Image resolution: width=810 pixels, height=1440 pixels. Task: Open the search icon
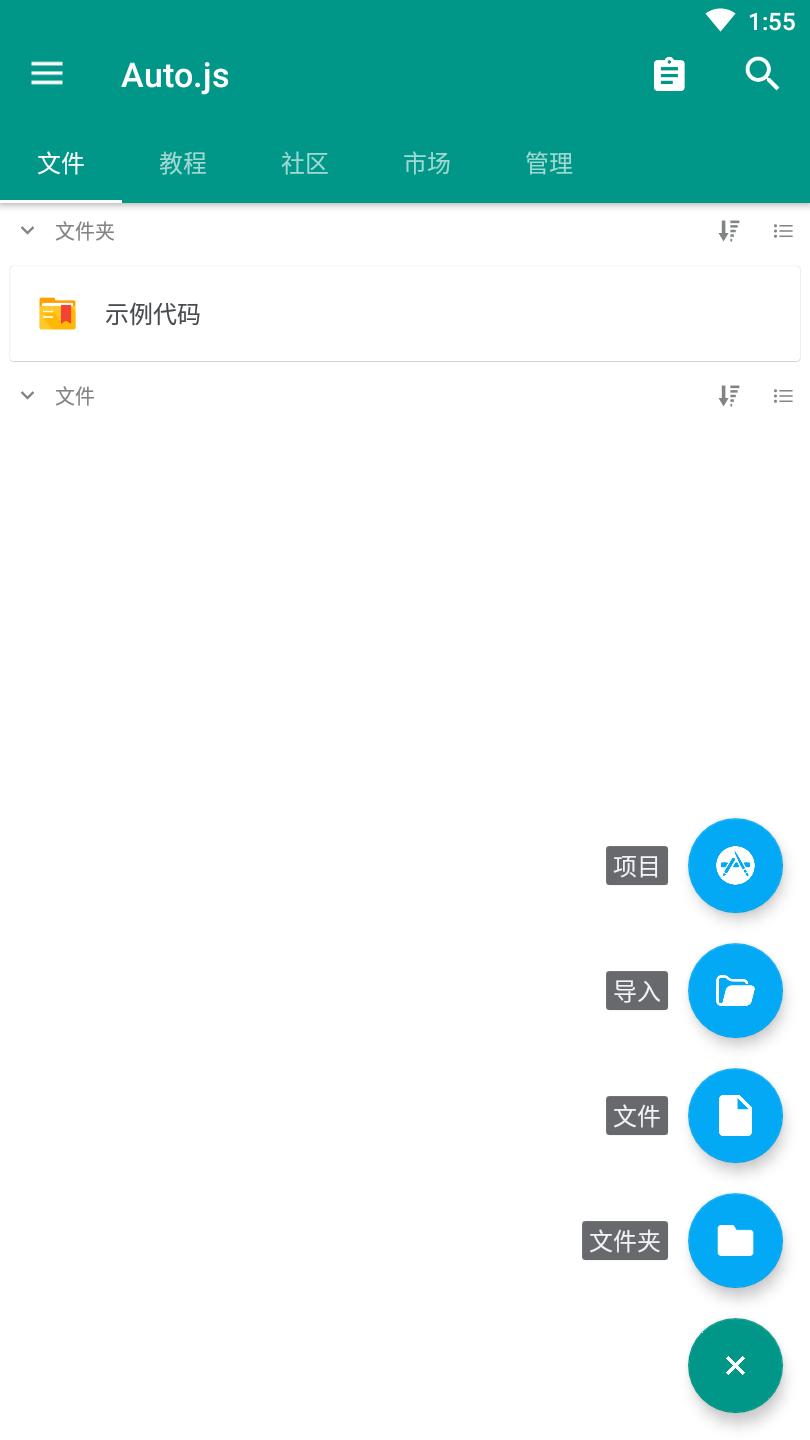click(x=762, y=74)
